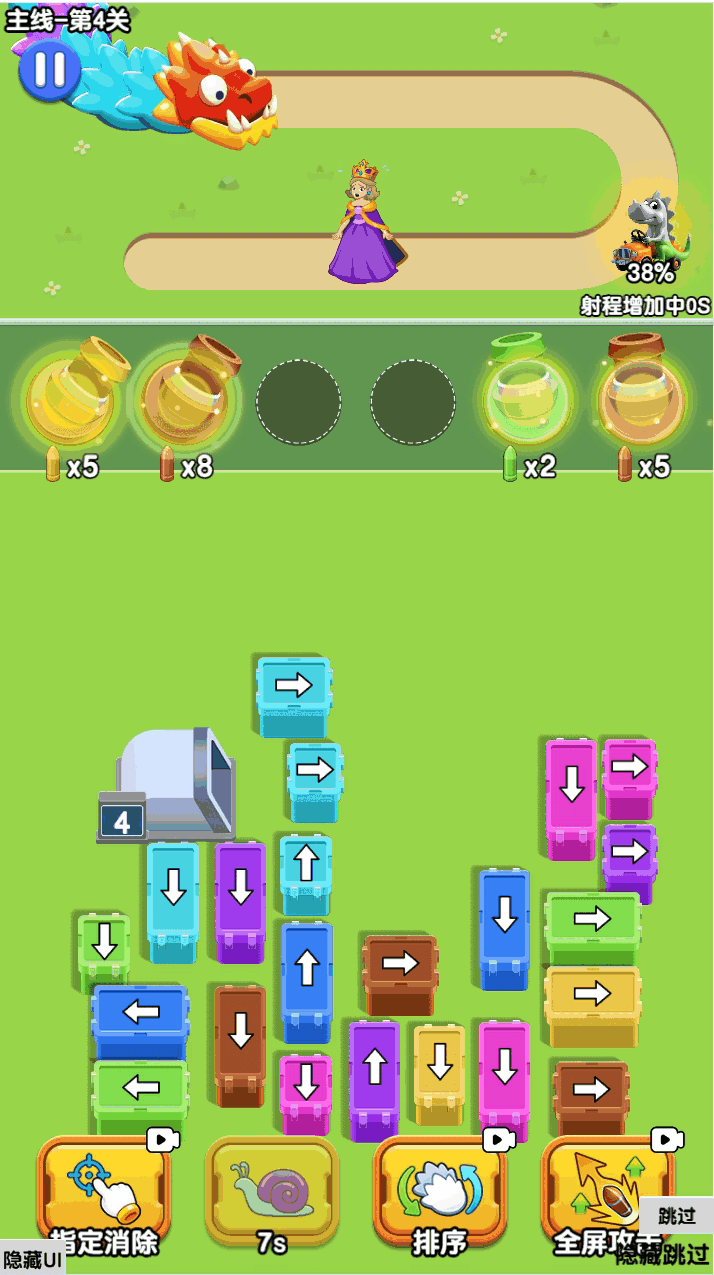The image size is (714, 1275).
Task: Tap the brown right-arrow block in center
Action: pos(400,964)
